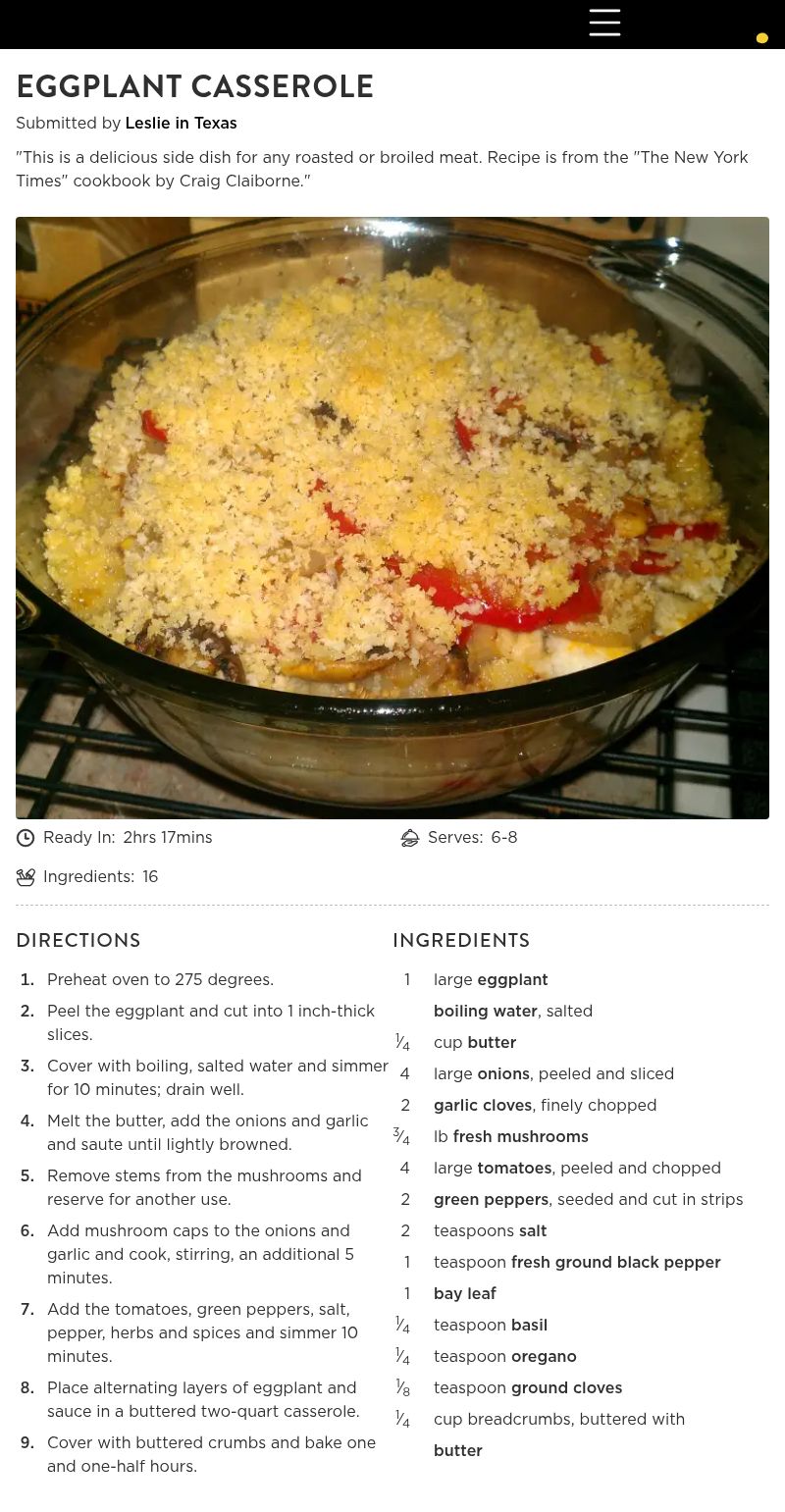Open the fresh ground black pepper link
The height and width of the screenshot is (1512, 785).
point(615,1263)
